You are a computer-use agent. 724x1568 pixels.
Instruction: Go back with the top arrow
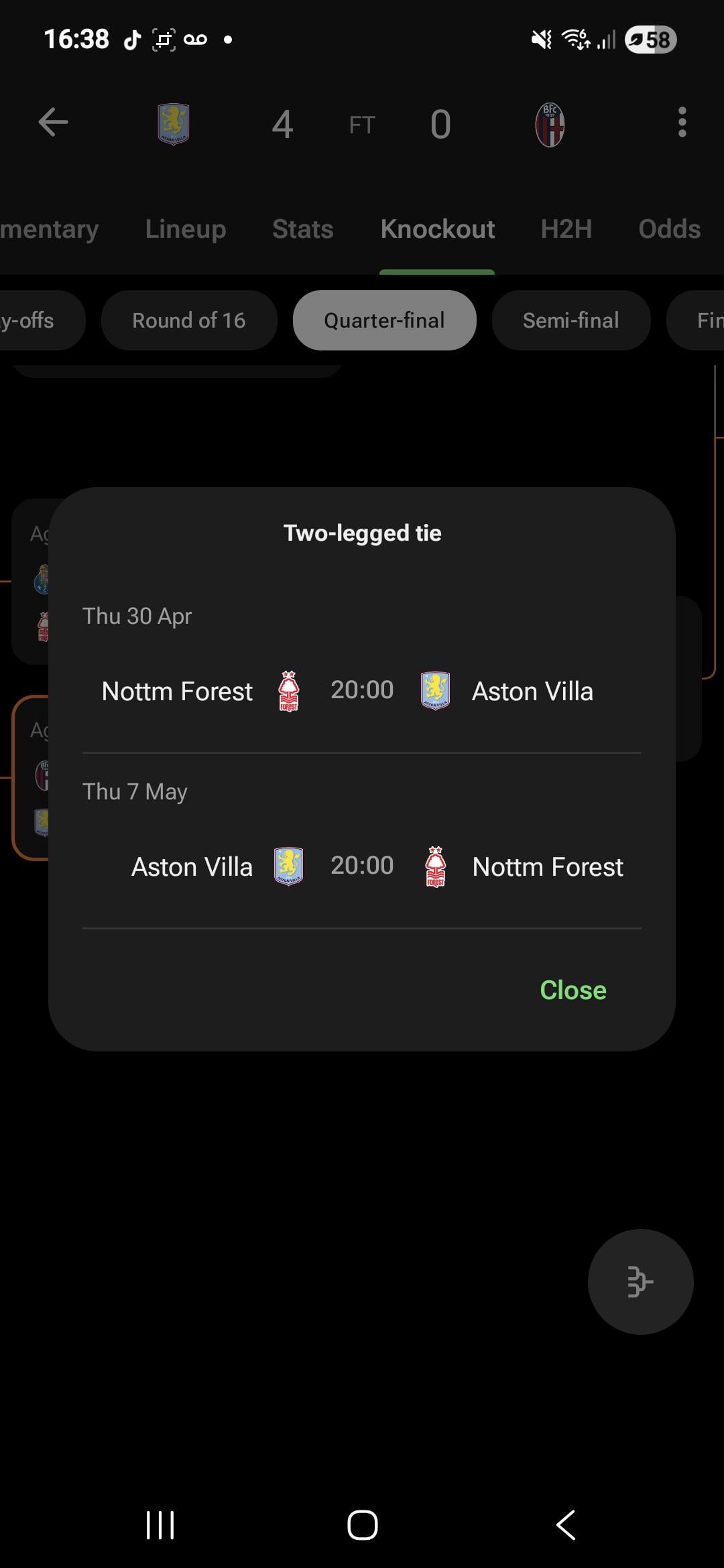54,123
